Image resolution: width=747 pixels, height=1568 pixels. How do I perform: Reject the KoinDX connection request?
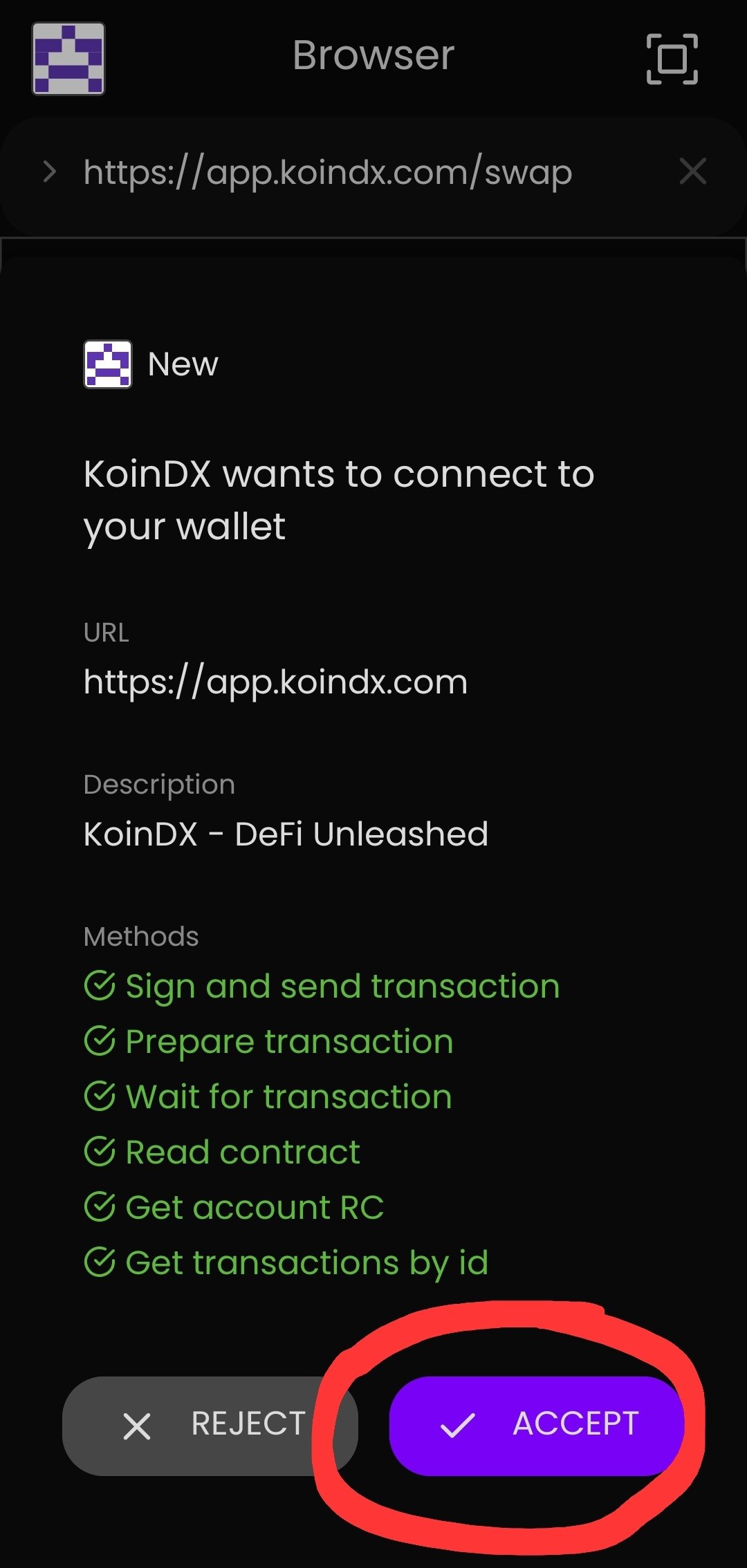[x=210, y=1426]
